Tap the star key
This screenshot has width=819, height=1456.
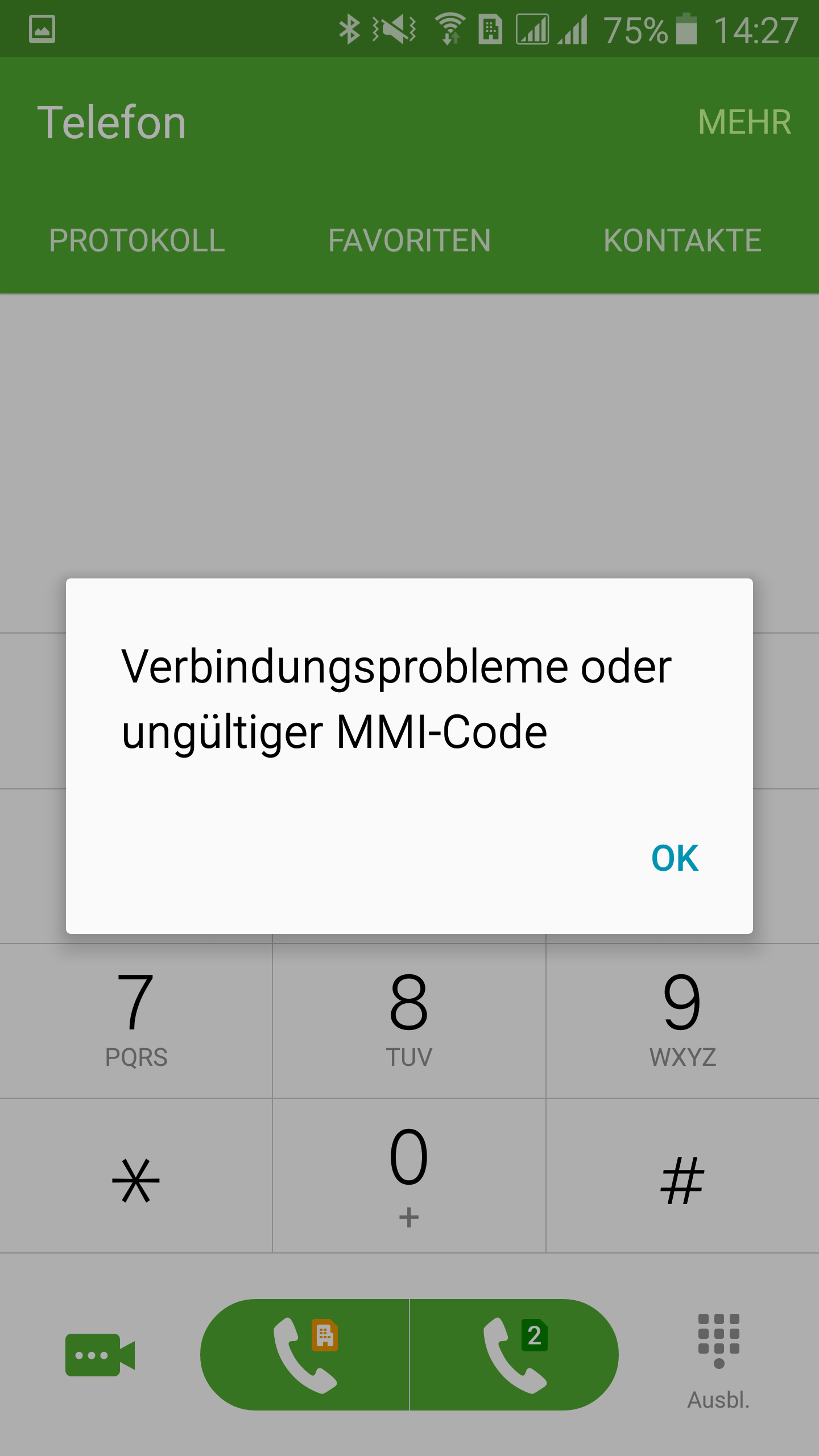tap(136, 1176)
